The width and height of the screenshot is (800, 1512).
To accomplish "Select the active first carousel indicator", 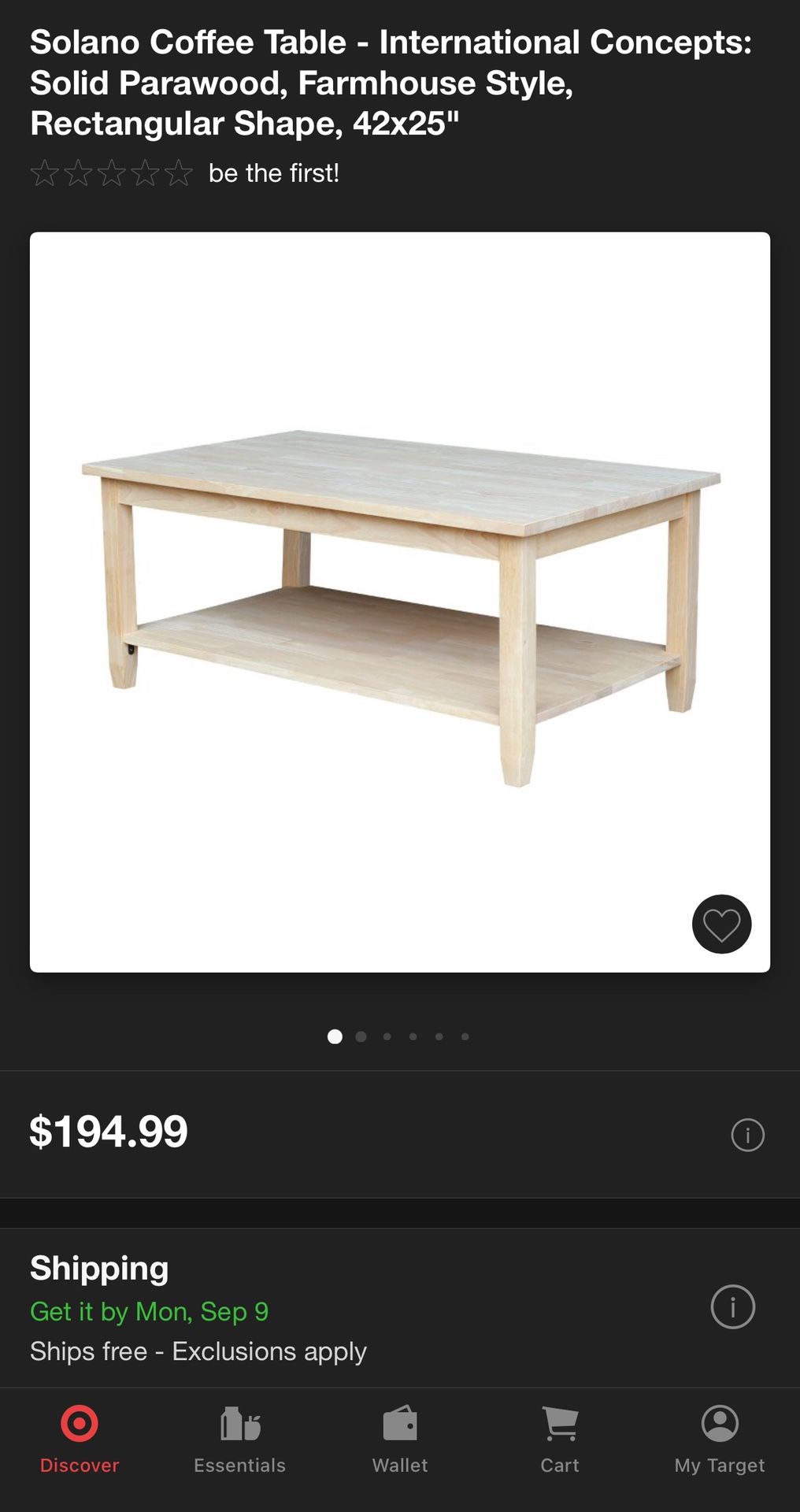I will (336, 1037).
